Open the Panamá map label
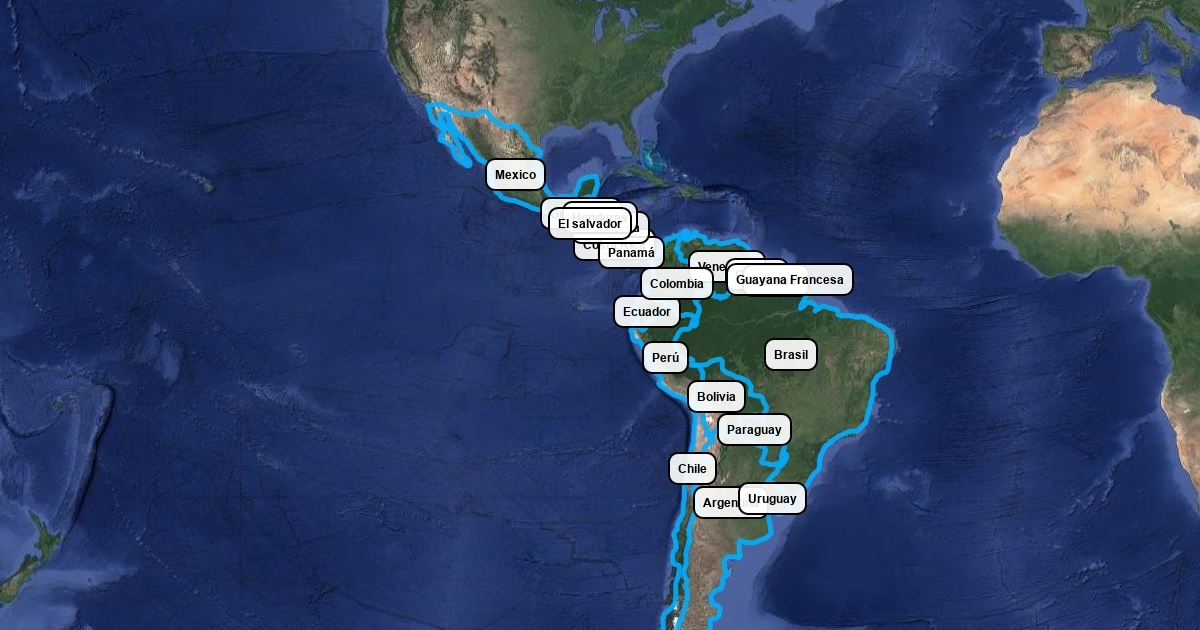1200x630 pixels. pos(631,253)
